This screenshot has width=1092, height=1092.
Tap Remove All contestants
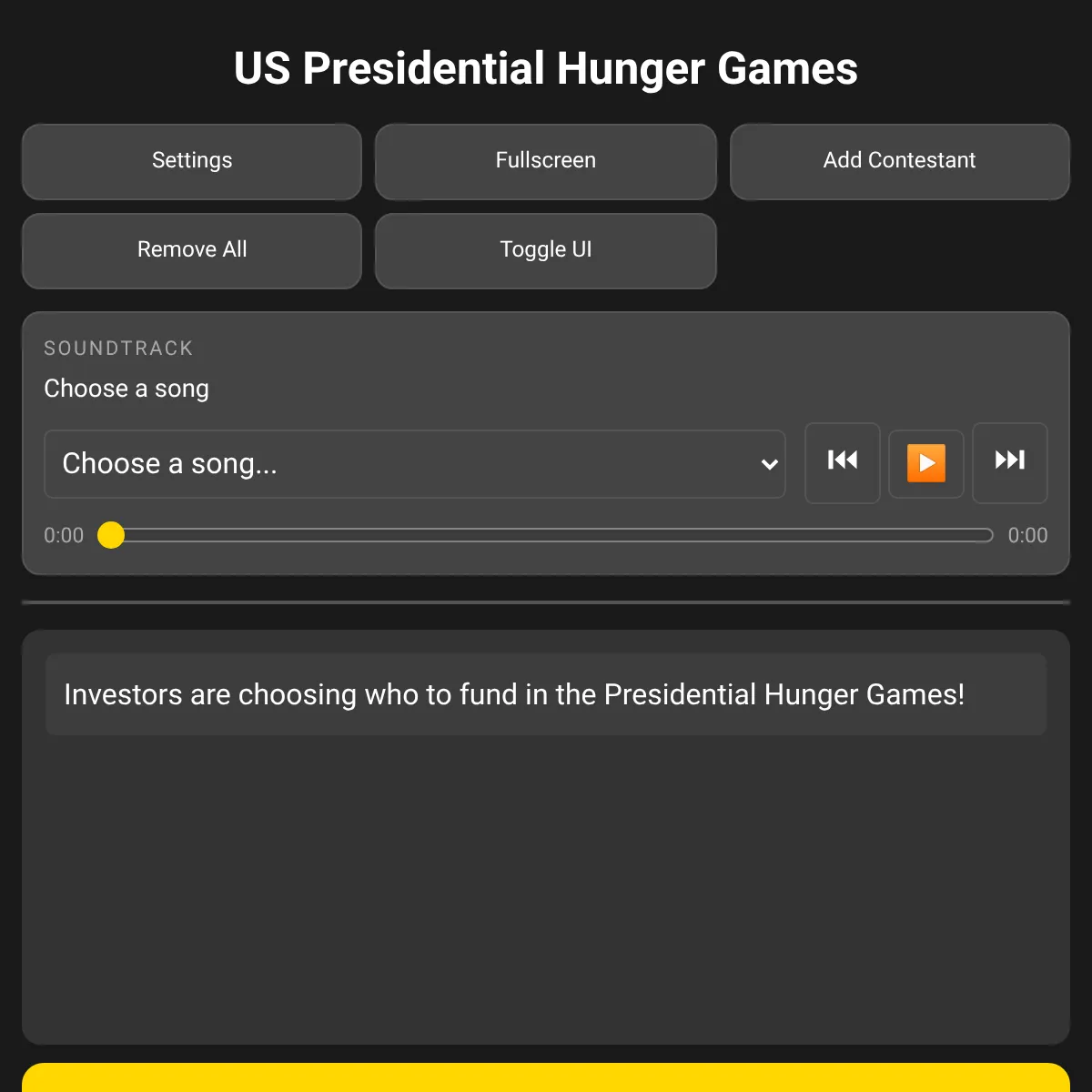click(192, 250)
